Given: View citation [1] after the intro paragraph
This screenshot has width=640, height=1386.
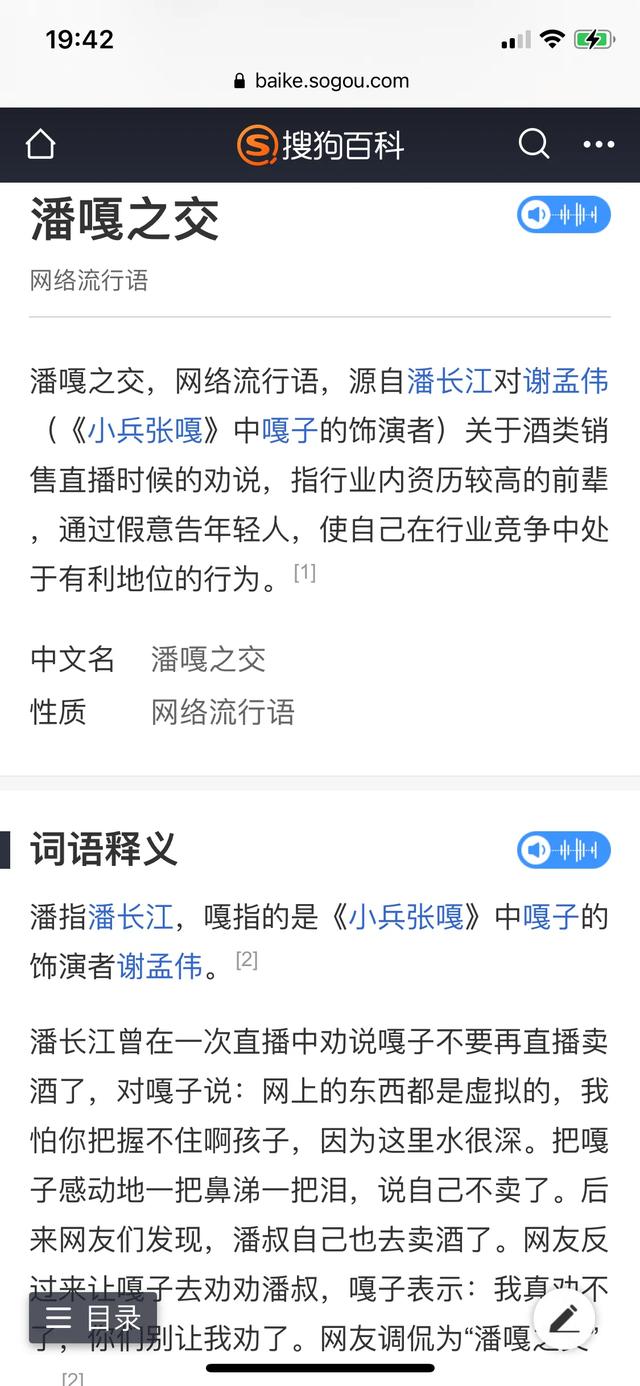Looking at the screenshot, I should tap(305, 573).
